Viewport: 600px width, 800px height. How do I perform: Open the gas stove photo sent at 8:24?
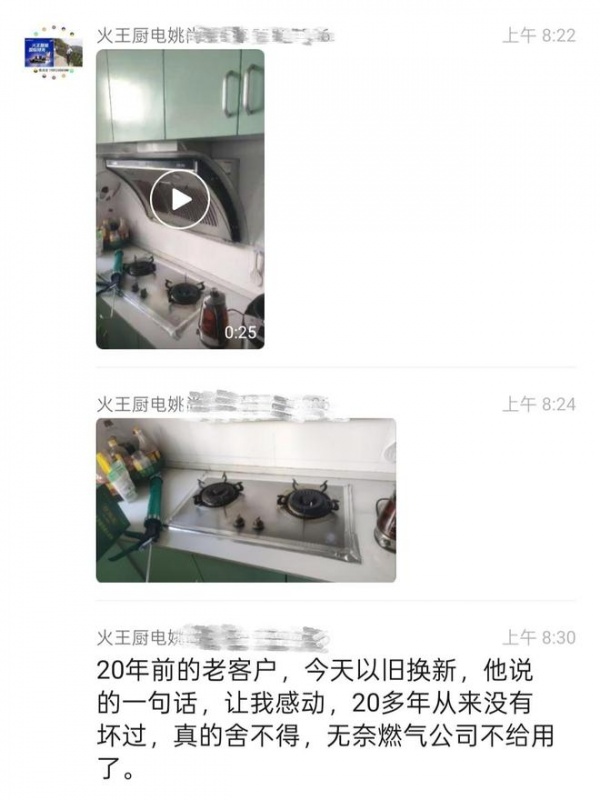245,500
